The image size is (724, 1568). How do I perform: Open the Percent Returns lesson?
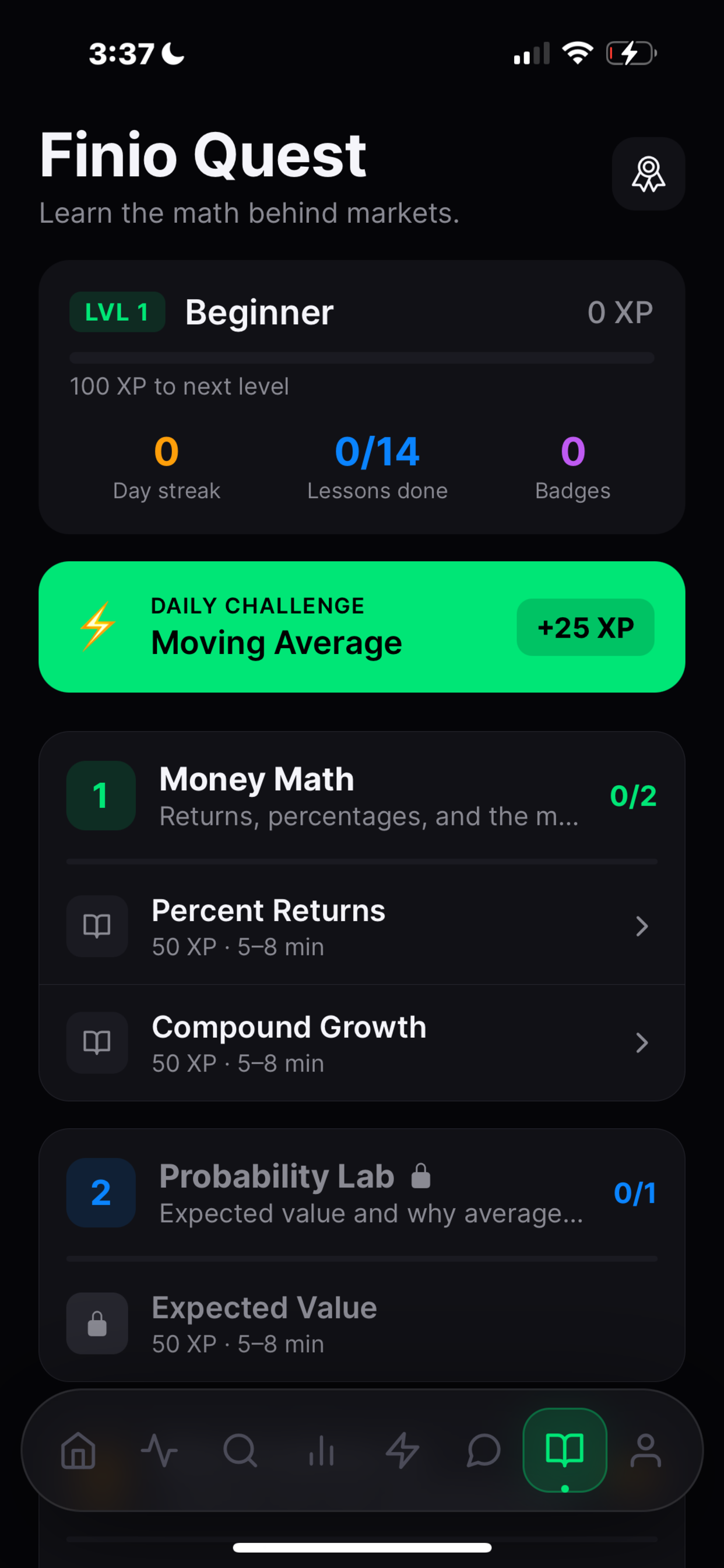pyautogui.click(x=362, y=926)
